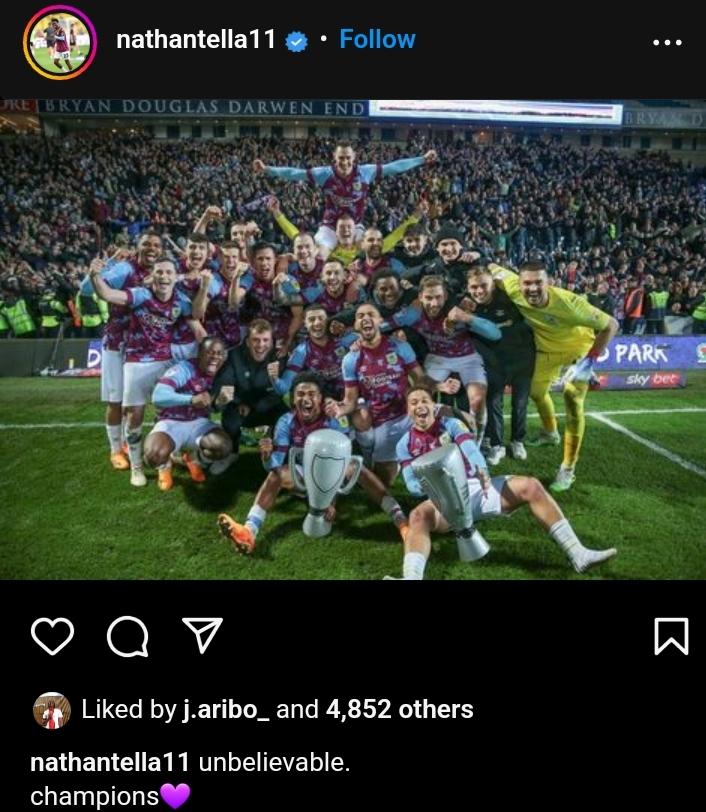Open j.aribo_'s profile from the likes line
This screenshot has width=706, height=812.
225,710
